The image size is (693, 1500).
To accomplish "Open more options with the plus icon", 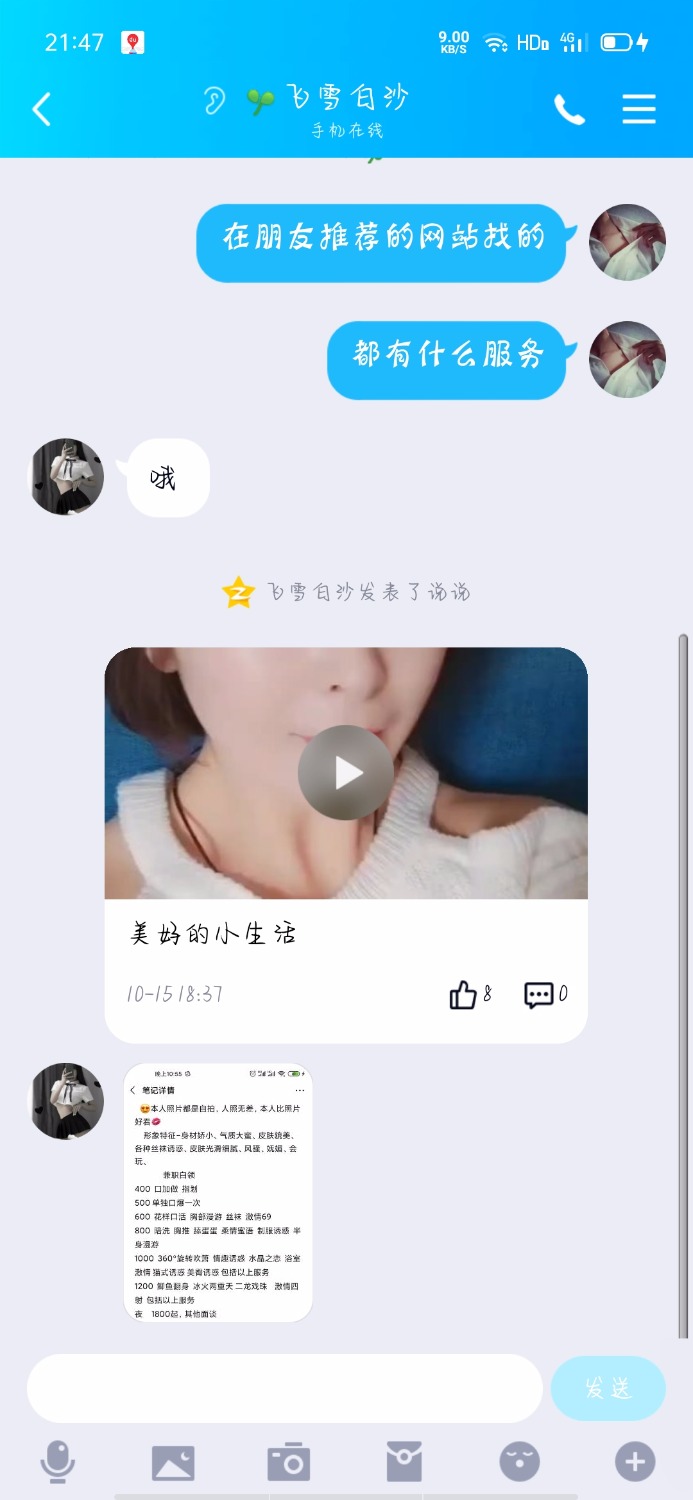I will [x=634, y=1462].
